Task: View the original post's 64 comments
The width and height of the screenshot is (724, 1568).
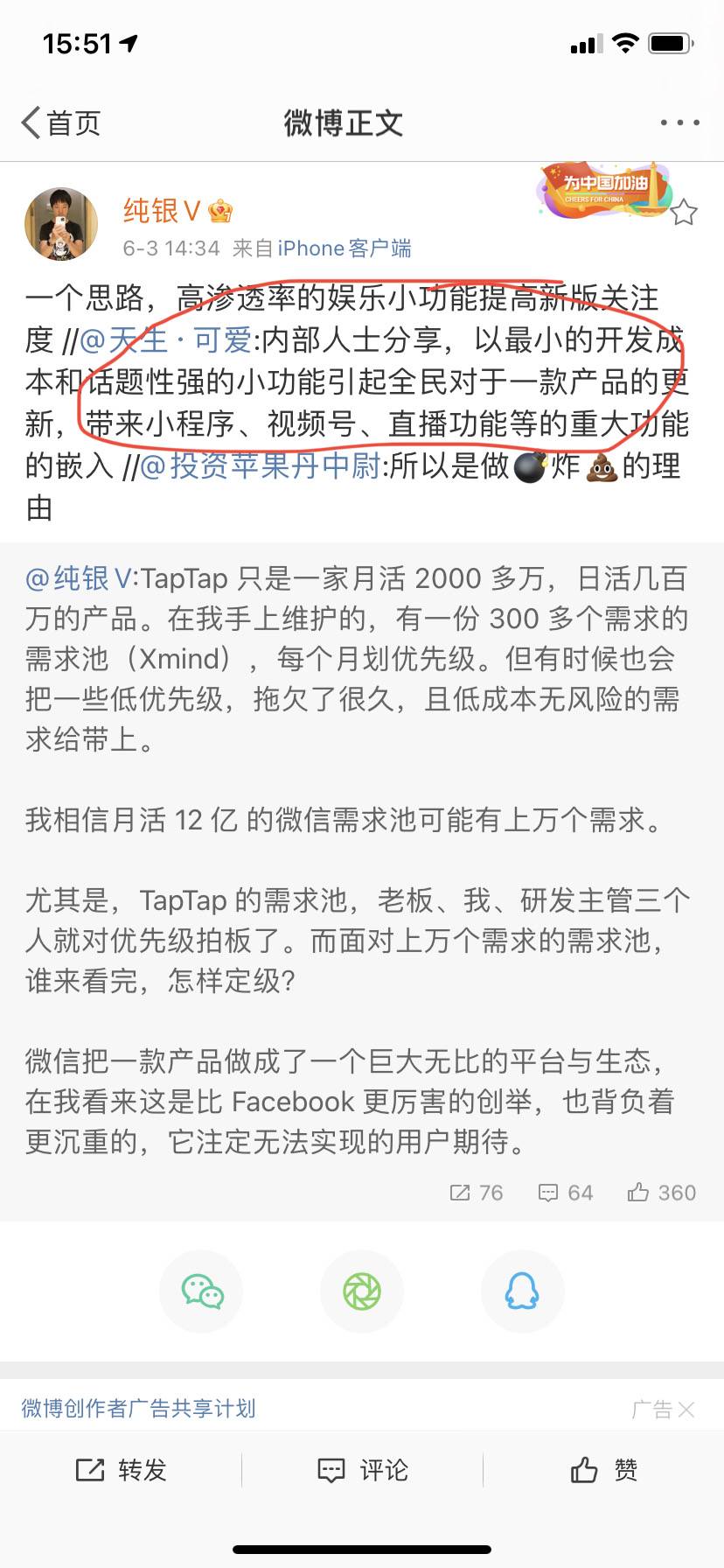Action: pos(566,1193)
